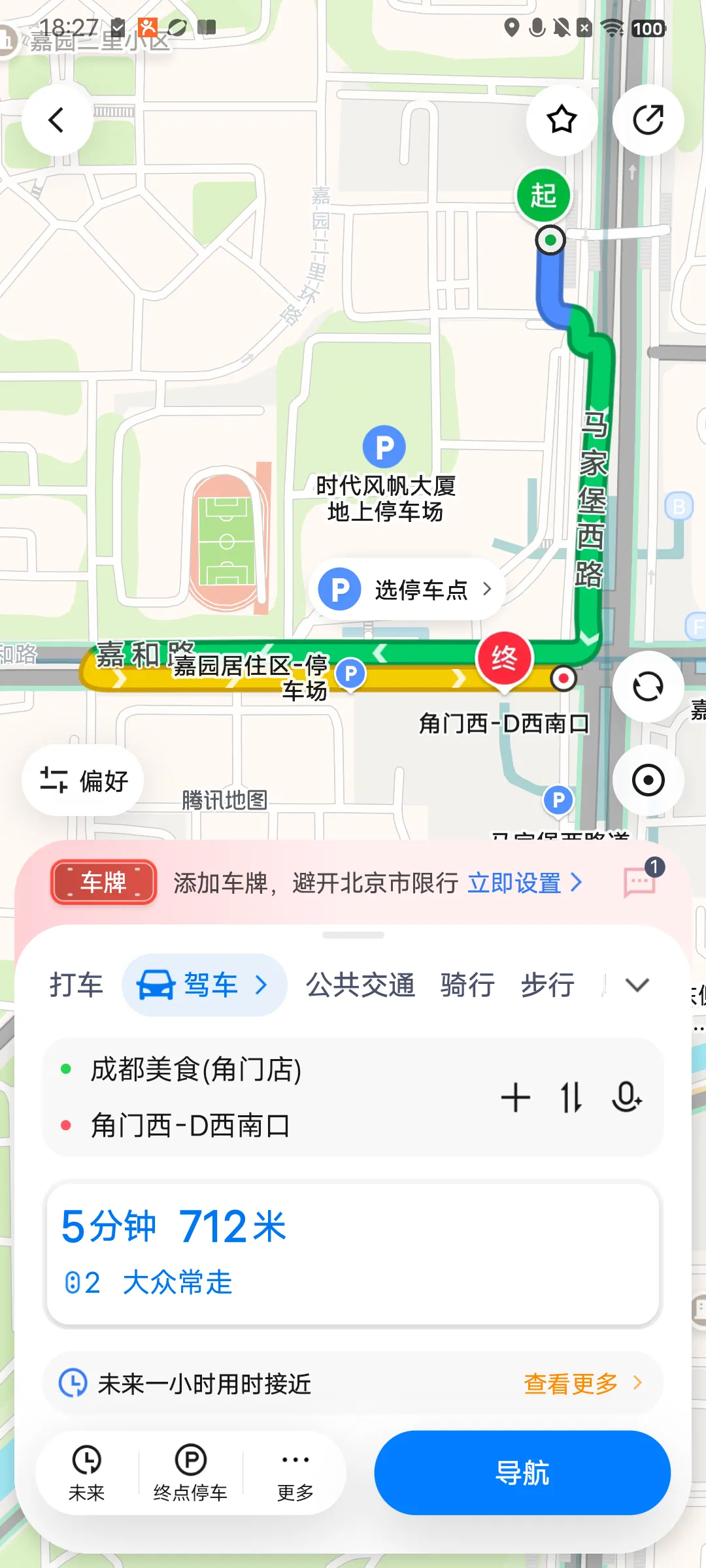Screen dimensions: 706x1568
Task: Start navigation with the 导航 button
Action: 522,1473
